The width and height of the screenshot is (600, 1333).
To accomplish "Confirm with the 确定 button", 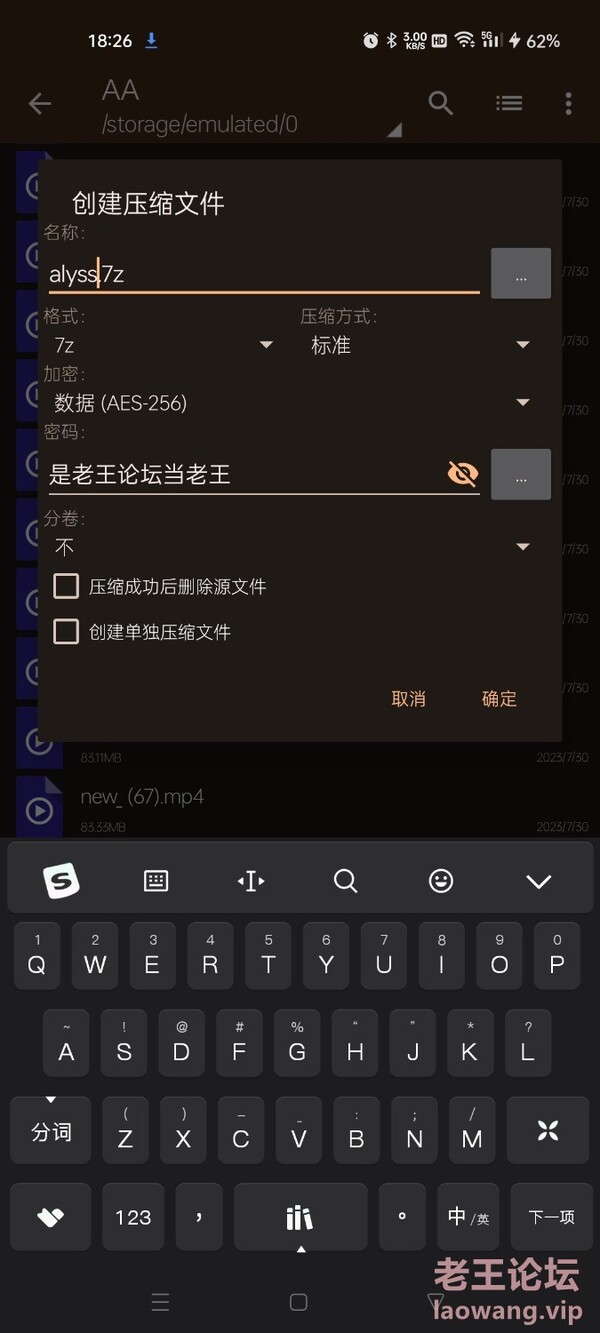I will point(499,698).
